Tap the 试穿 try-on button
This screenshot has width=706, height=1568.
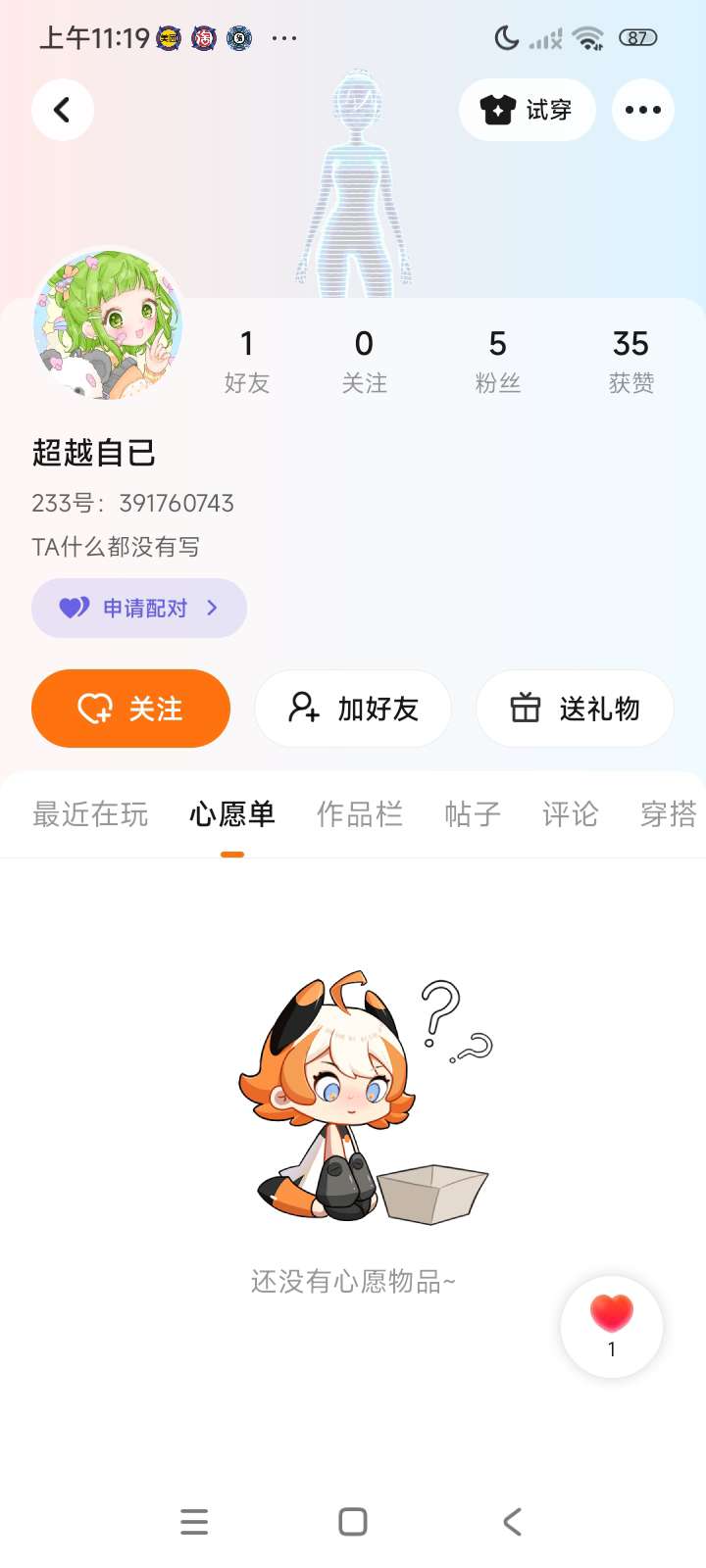528,110
